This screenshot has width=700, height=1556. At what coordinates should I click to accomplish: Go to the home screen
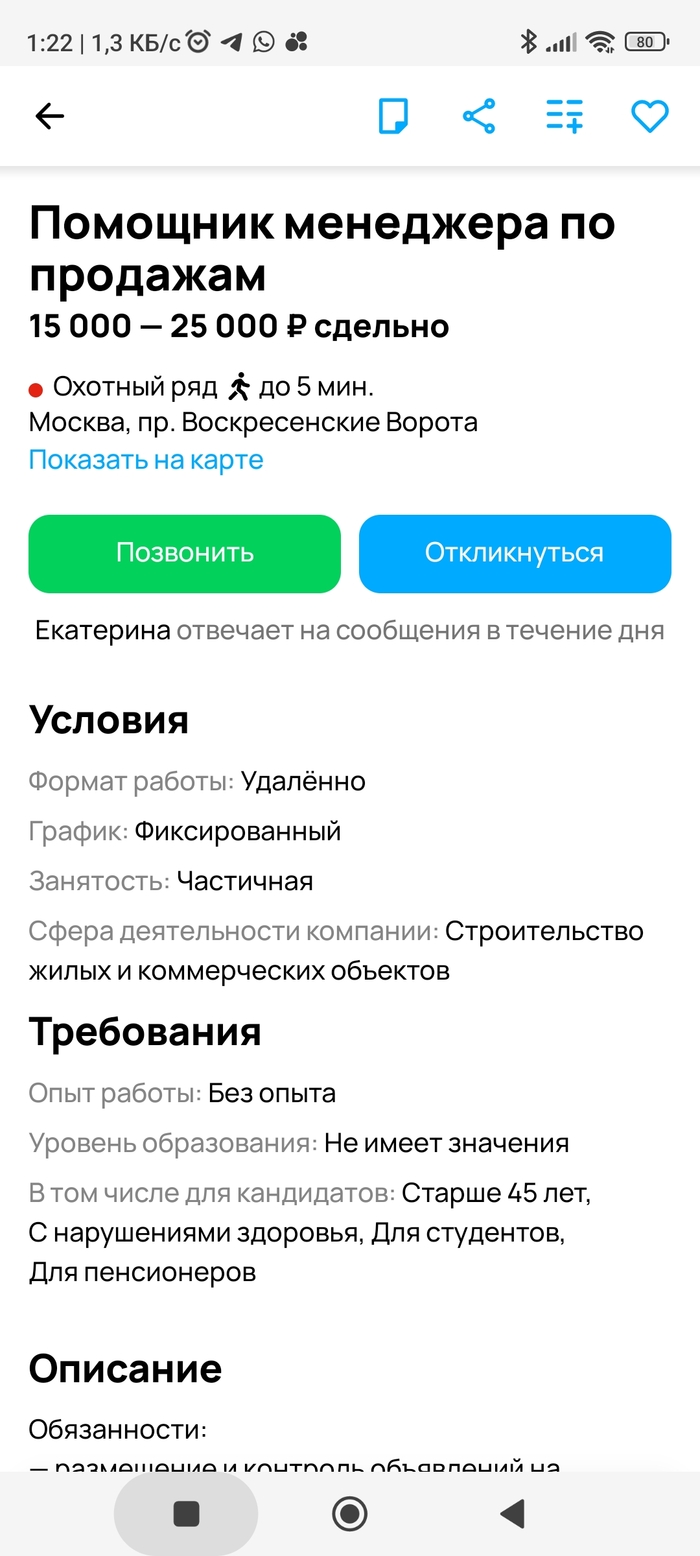pyautogui.click(x=349, y=1514)
